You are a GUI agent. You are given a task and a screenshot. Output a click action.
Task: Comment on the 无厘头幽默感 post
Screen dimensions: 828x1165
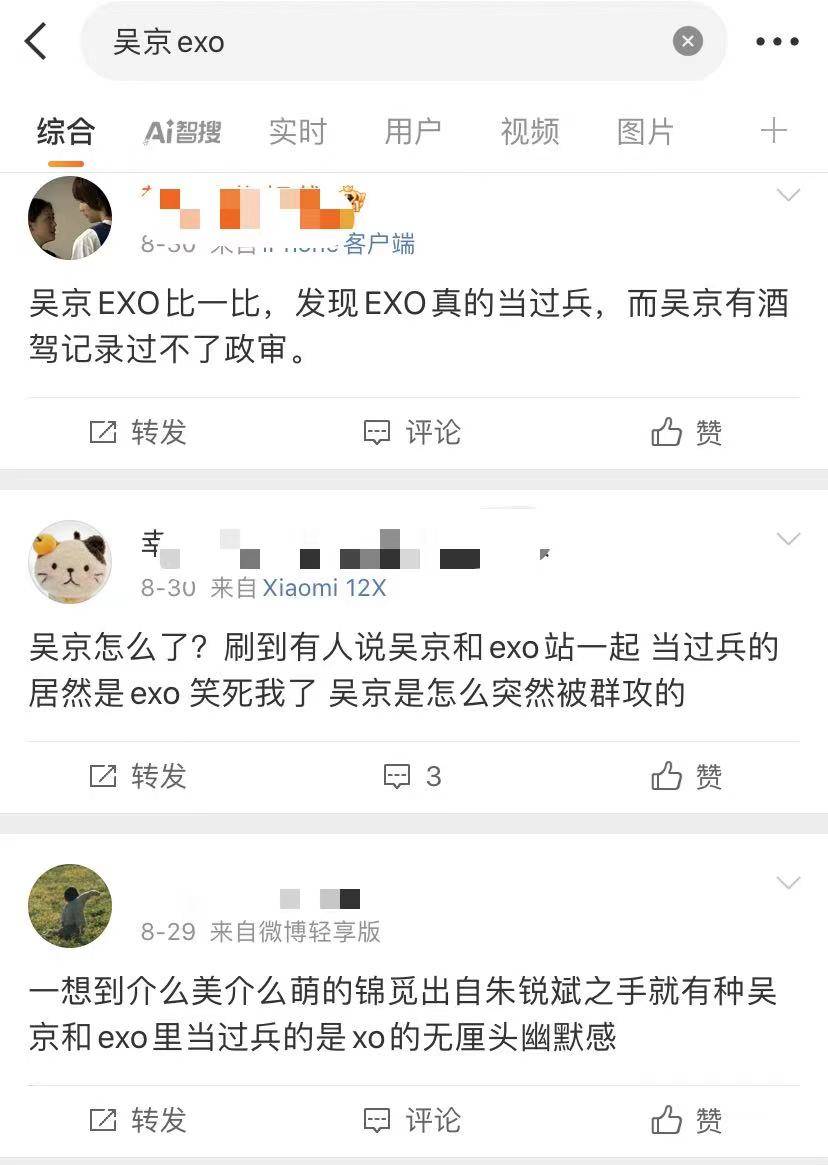click(x=412, y=1120)
